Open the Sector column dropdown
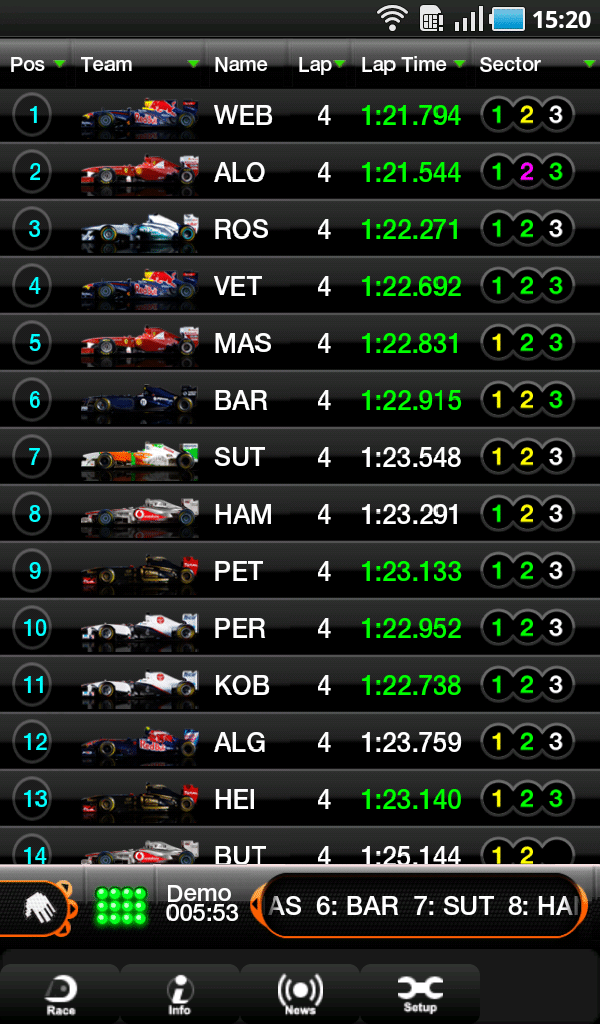The height and width of the screenshot is (1024, 600). pos(537,64)
